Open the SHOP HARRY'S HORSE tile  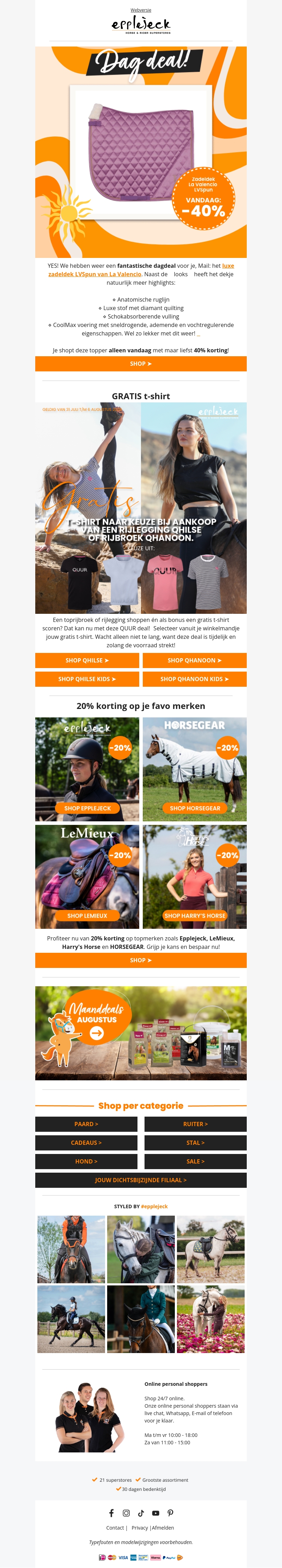(194, 877)
